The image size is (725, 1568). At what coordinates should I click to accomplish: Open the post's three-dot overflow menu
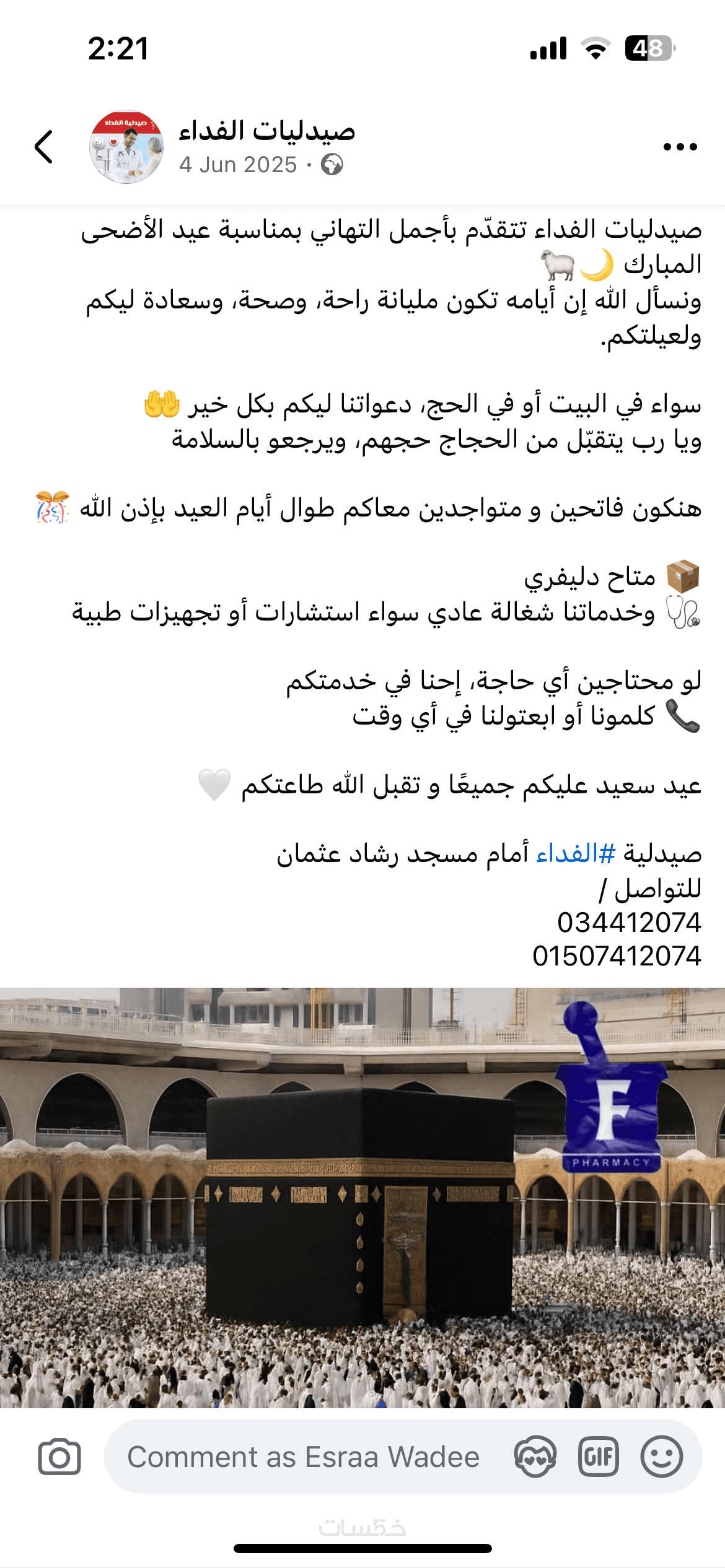680,147
